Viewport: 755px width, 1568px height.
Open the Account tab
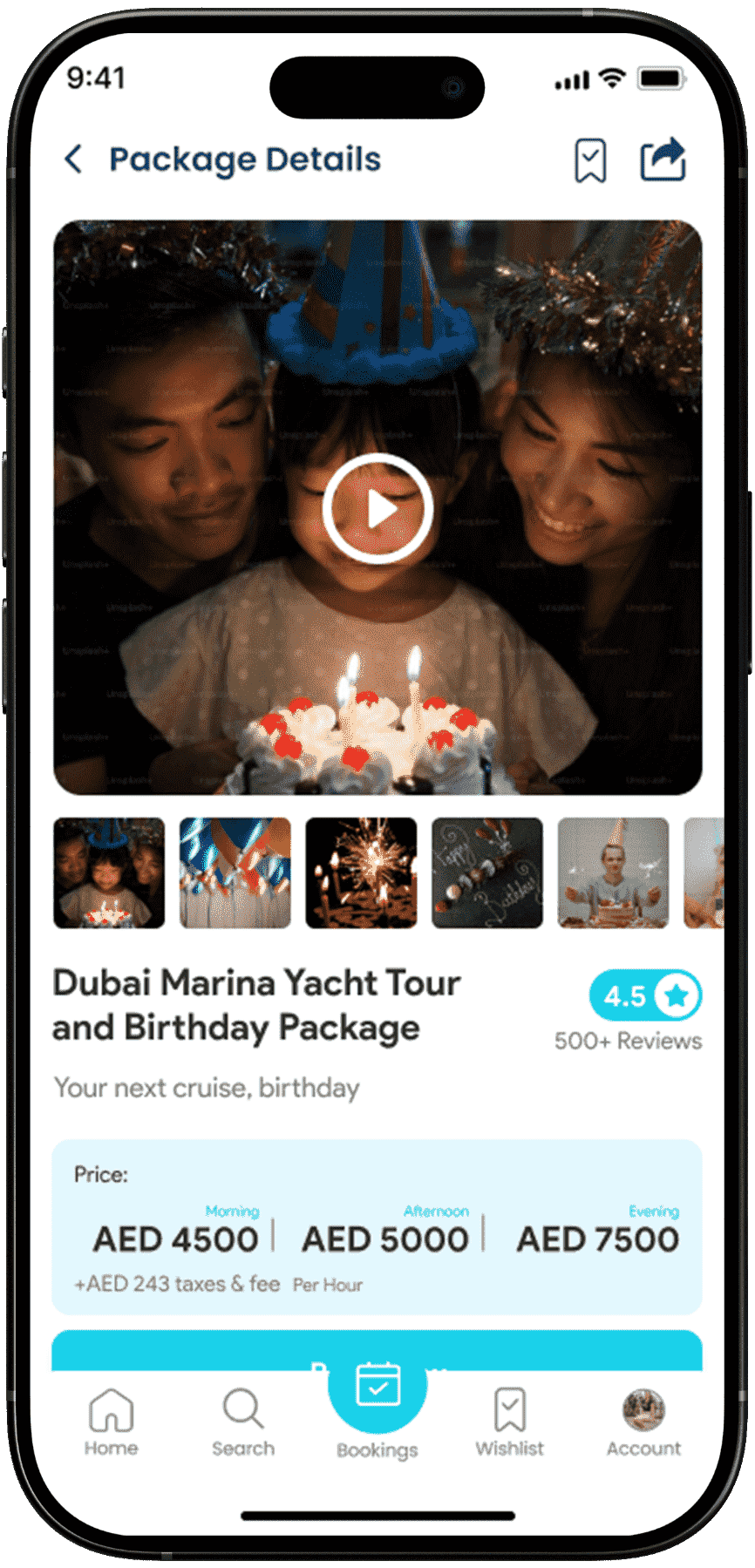point(643,1422)
